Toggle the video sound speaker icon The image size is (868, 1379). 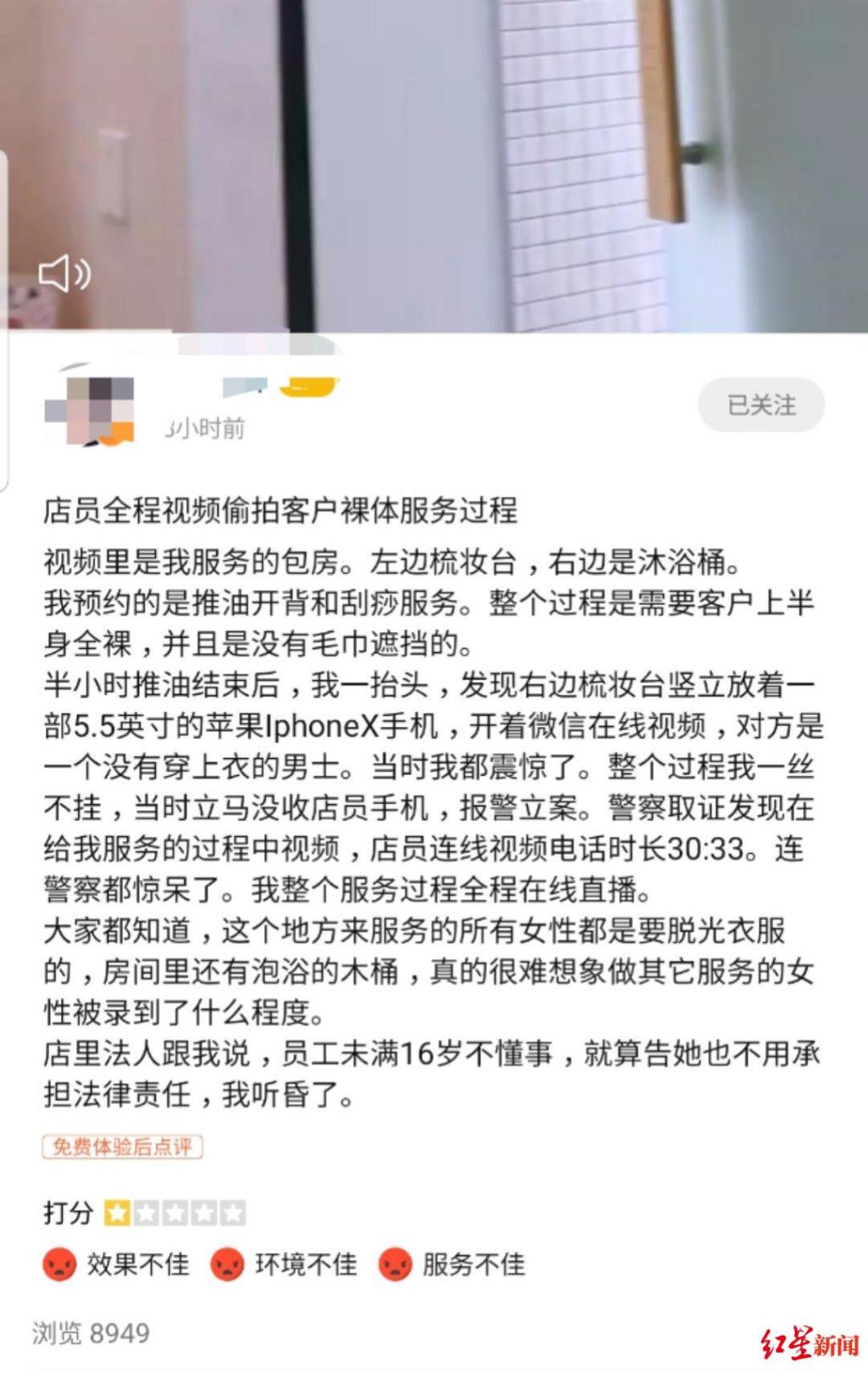pyautogui.click(x=64, y=274)
